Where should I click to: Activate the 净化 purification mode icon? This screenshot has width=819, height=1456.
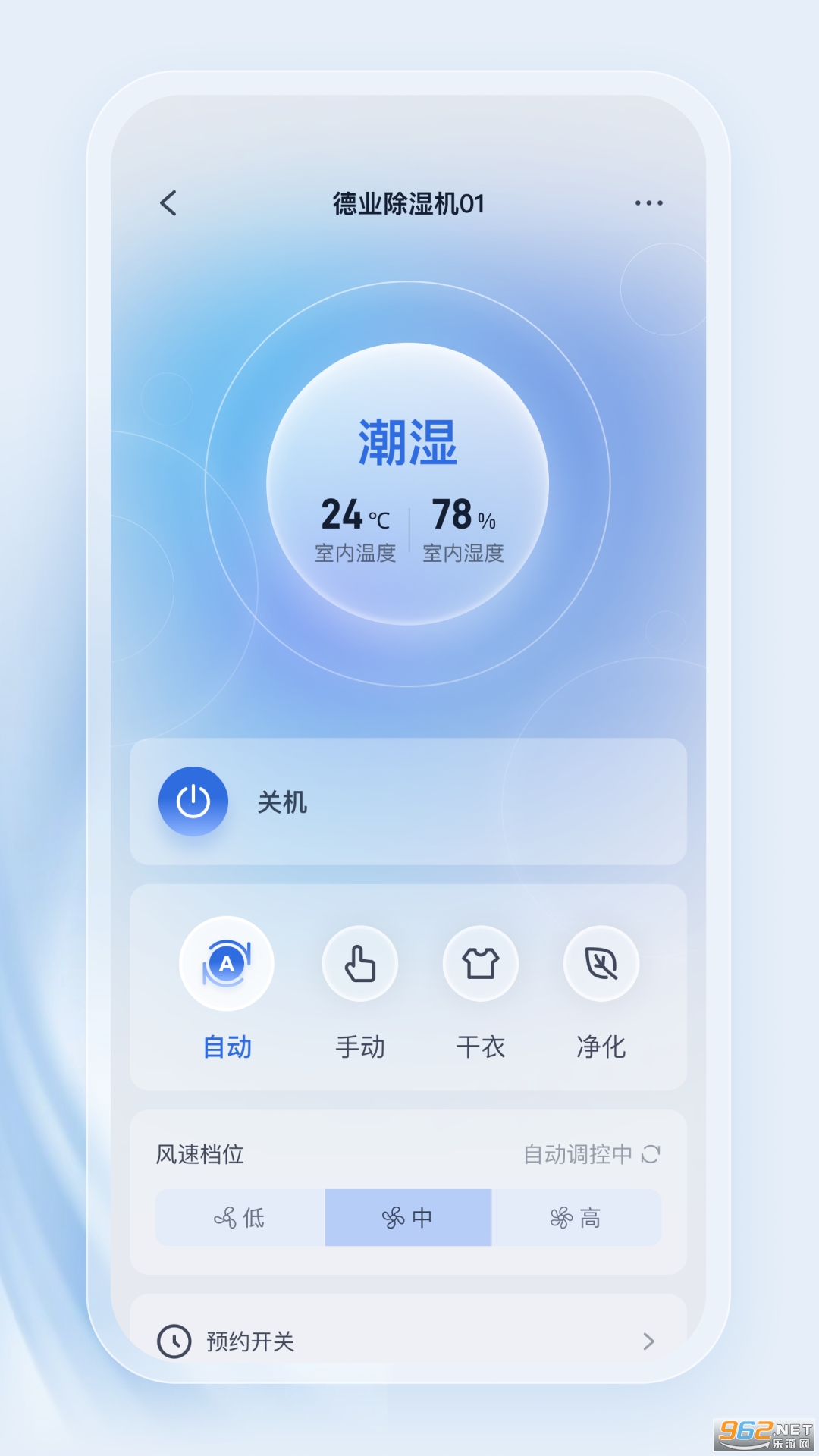[601, 962]
